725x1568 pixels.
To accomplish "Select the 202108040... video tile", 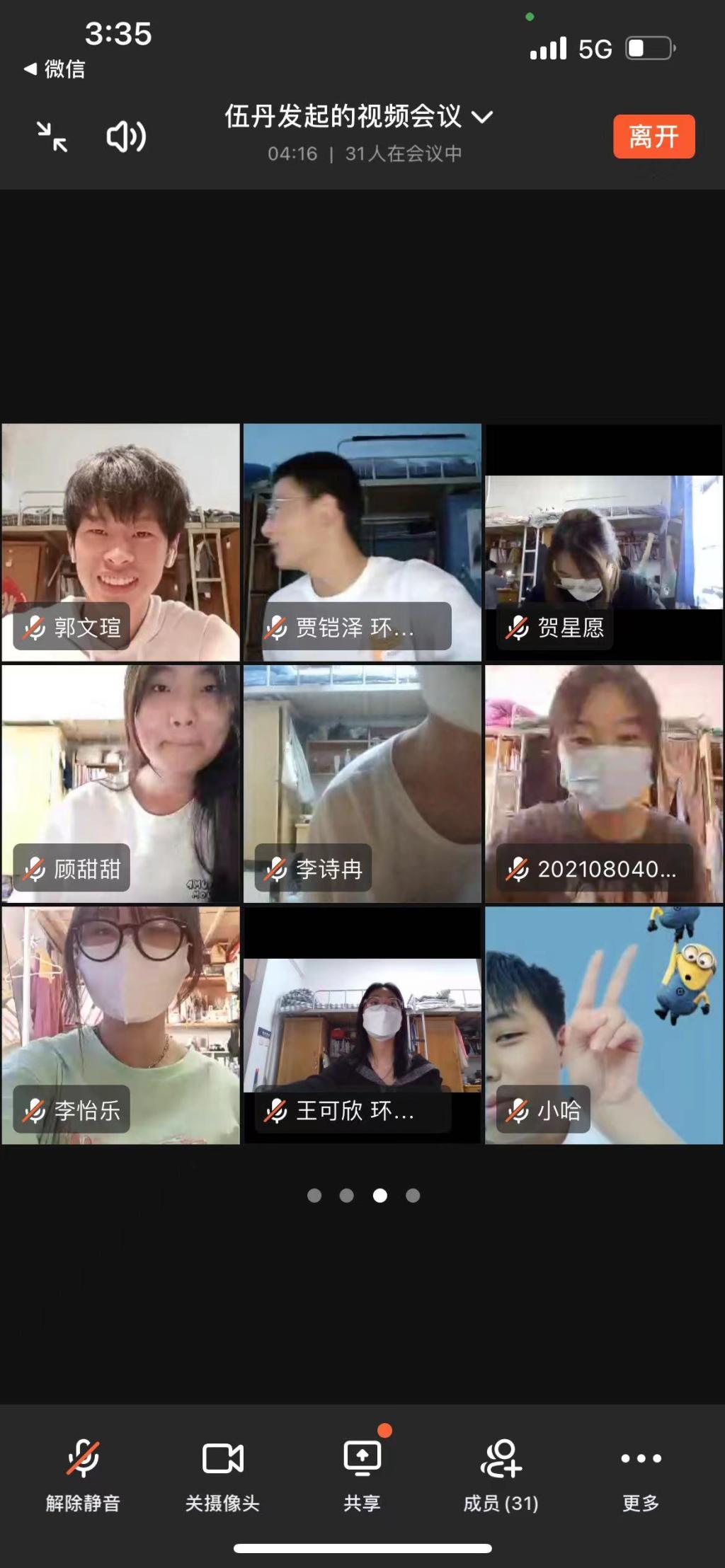I will click(x=604, y=783).
